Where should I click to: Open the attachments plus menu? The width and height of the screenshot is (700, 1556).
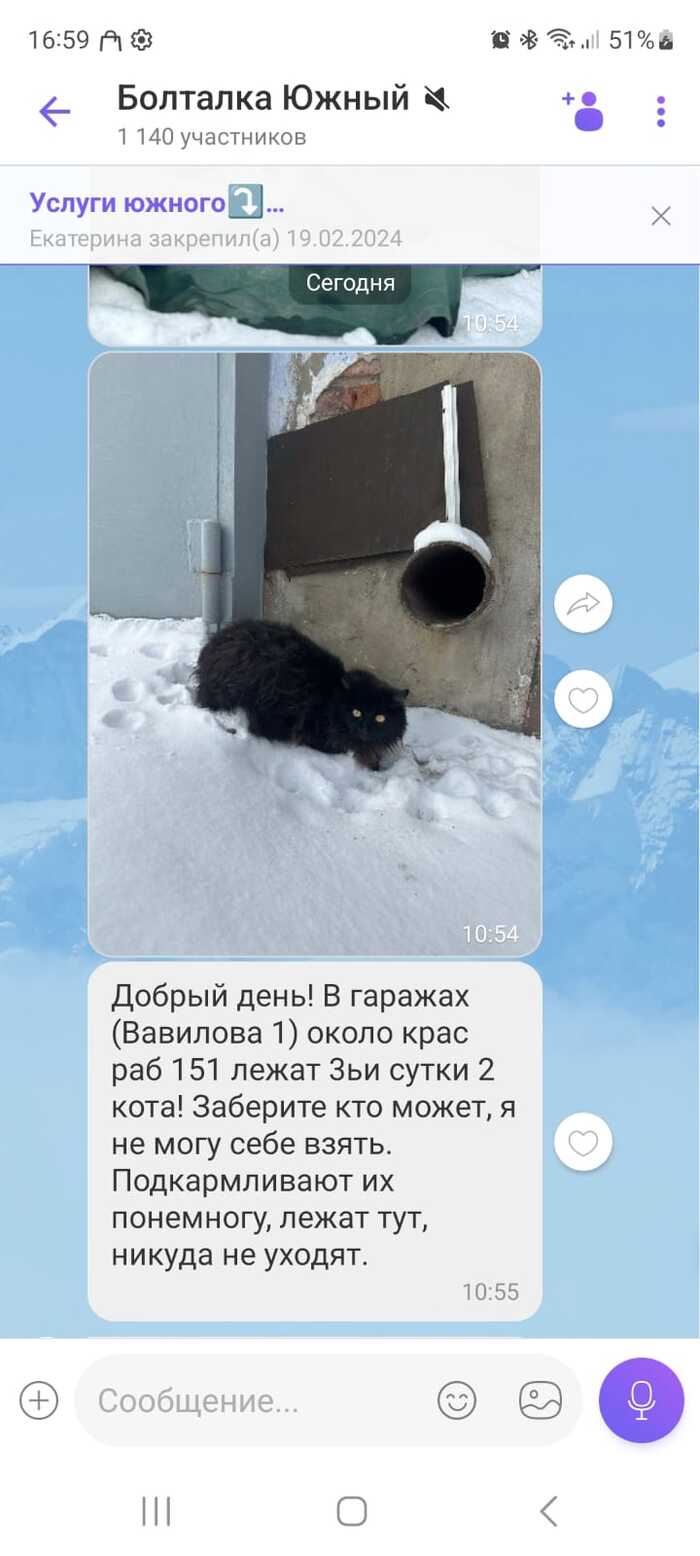[39, 1400]
